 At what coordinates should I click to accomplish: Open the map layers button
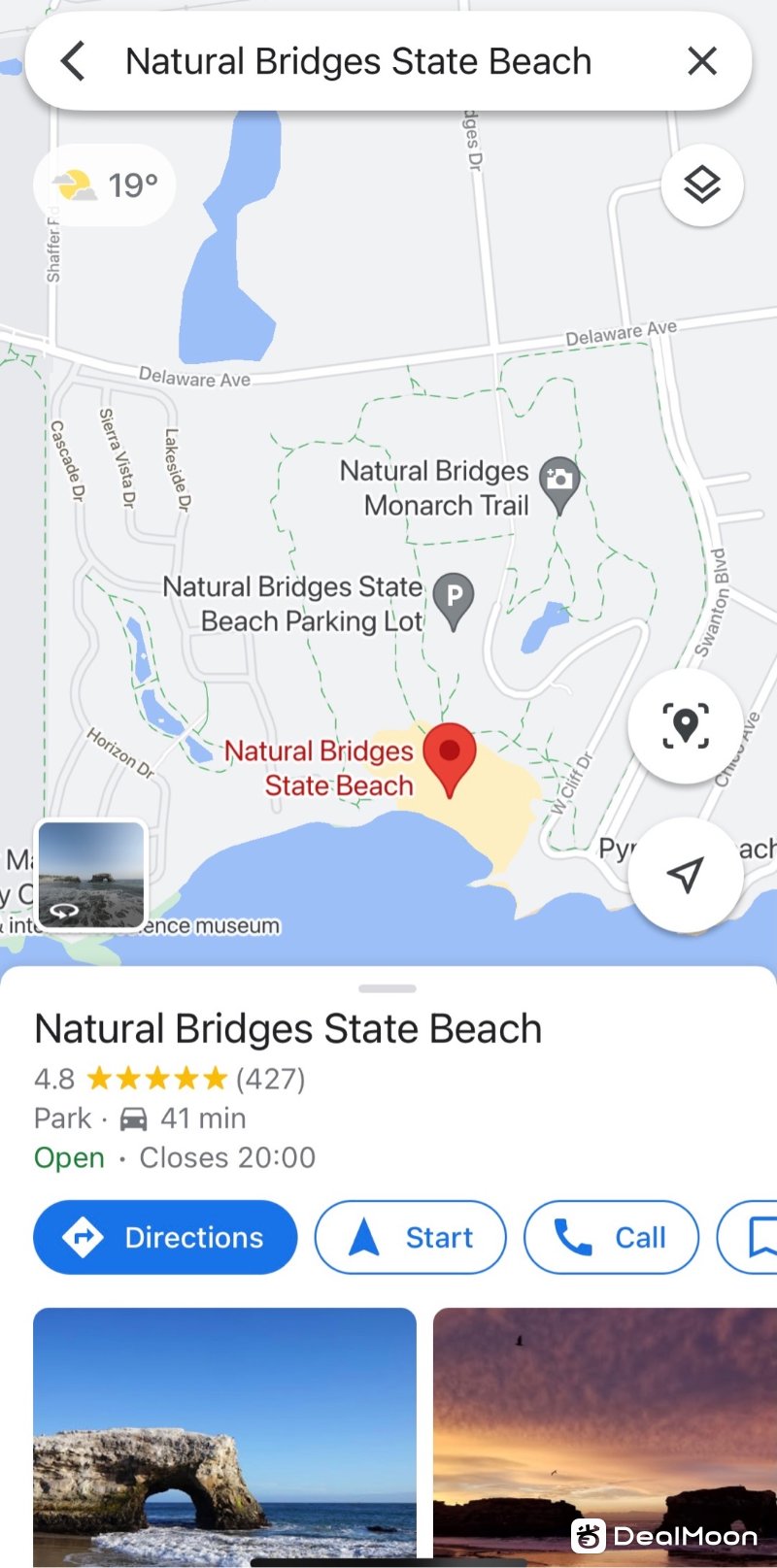pos(702,184)
